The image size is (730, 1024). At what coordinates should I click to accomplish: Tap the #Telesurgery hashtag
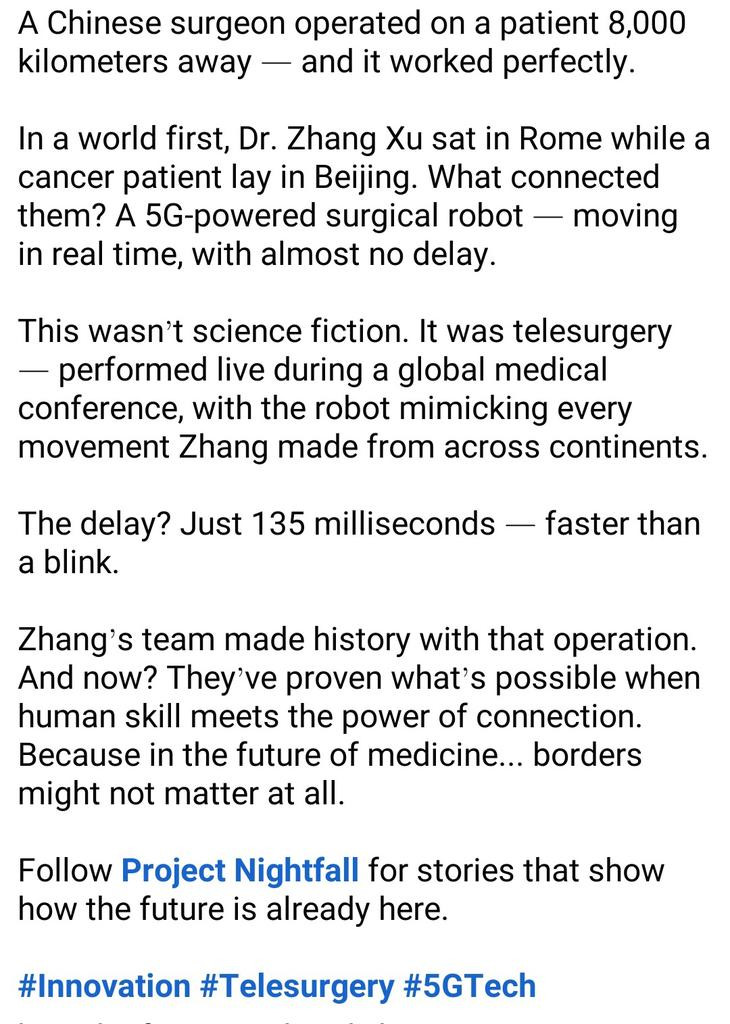(297, 985)
